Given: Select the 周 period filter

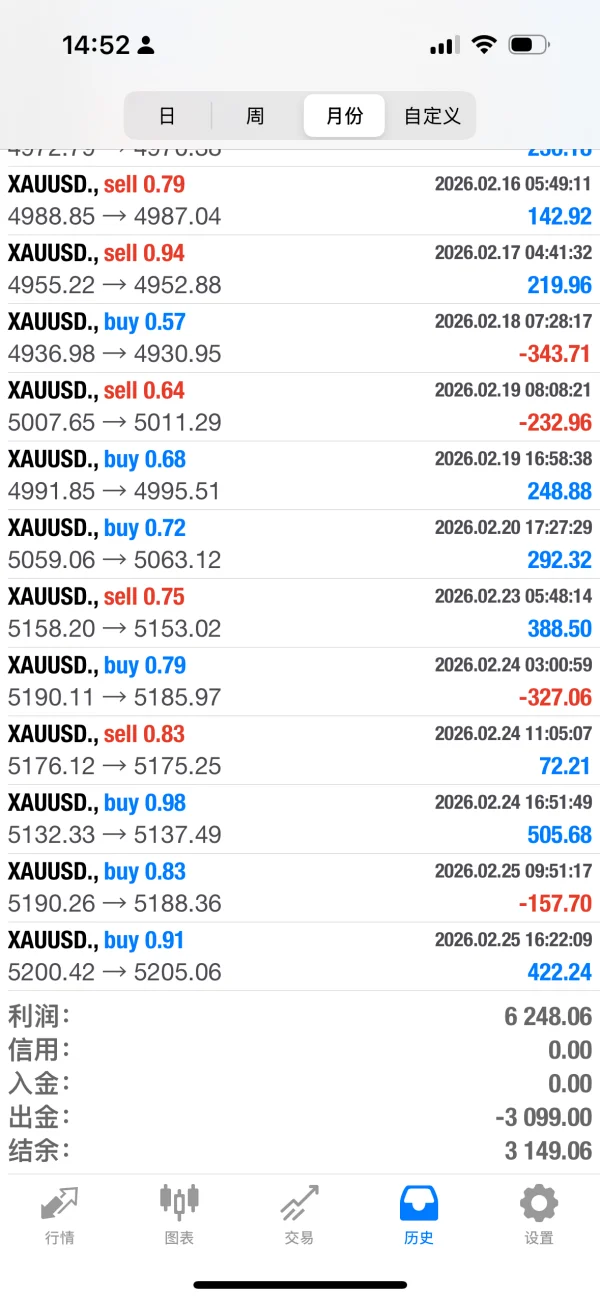Looking at the screenshot, I should click(255, 116).
